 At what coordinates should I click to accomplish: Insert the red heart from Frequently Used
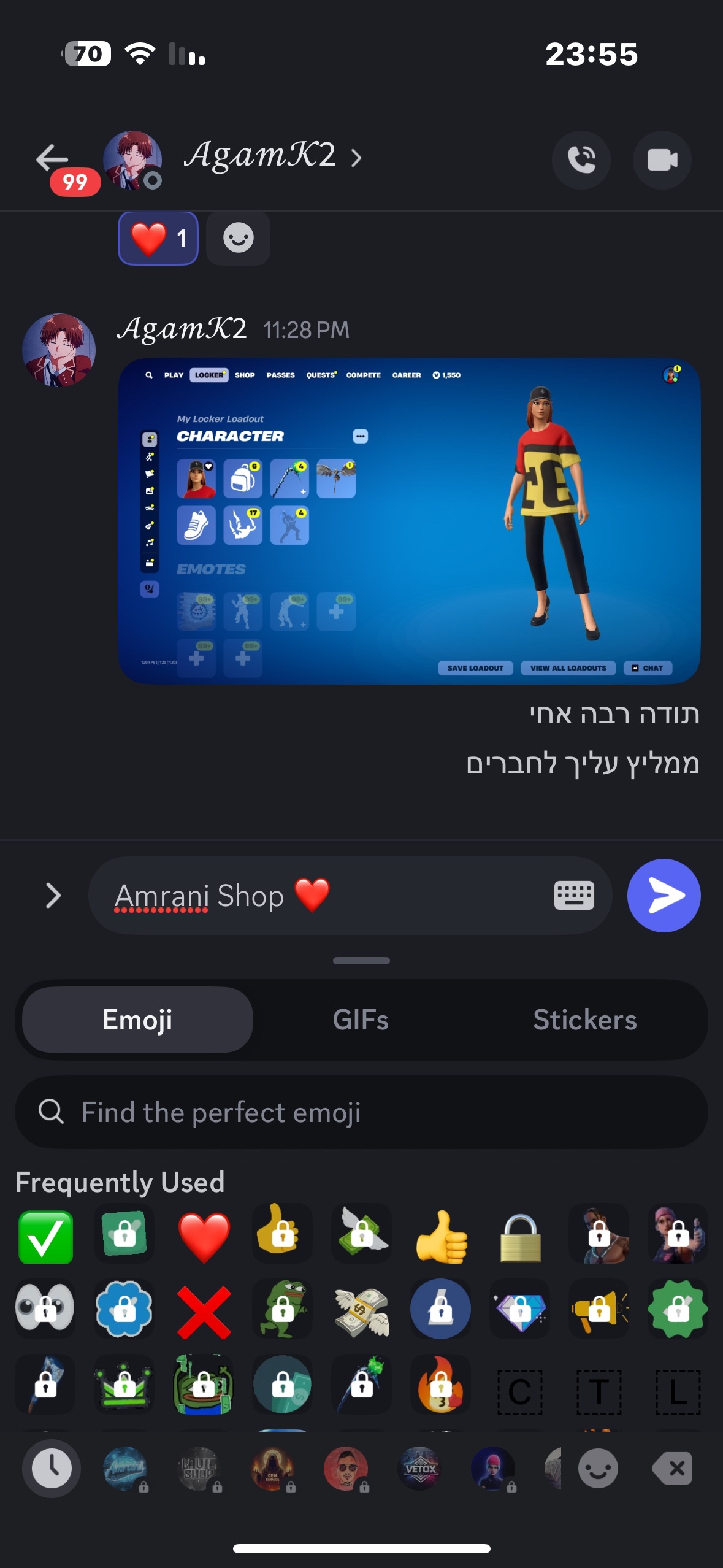(x=204, y=1237)
